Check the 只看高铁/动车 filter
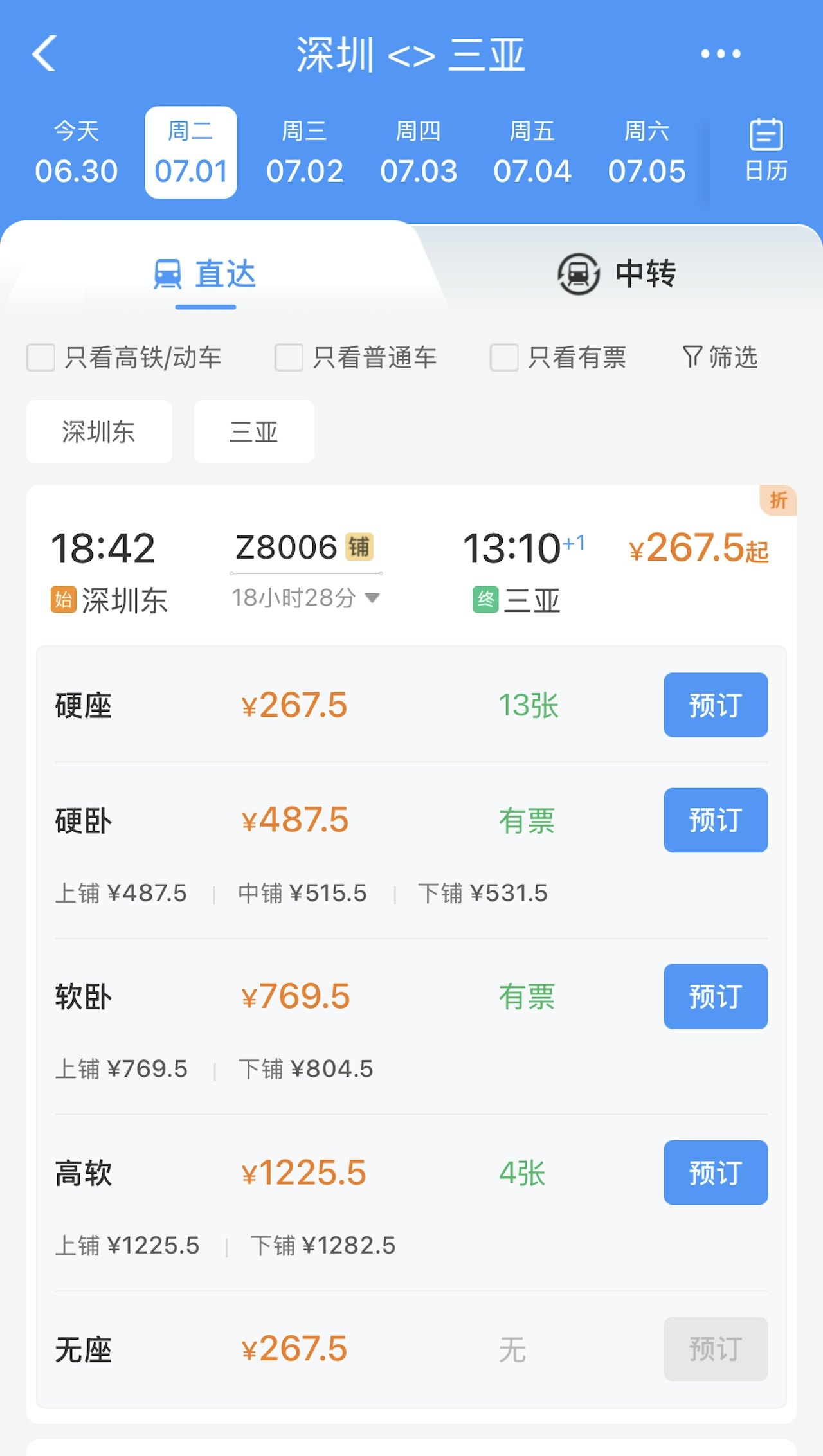823x1456 pixels. point(41,357)
